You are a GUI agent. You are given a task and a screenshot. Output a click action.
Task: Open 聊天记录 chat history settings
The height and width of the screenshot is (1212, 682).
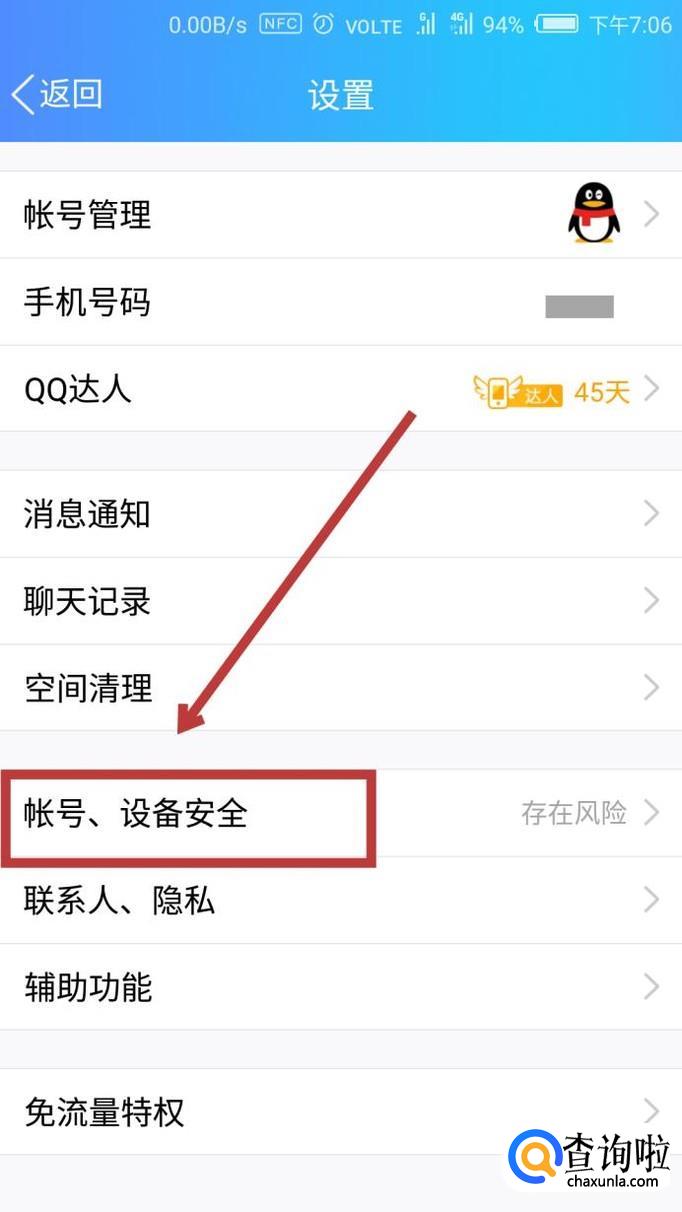tap(340, 601)
